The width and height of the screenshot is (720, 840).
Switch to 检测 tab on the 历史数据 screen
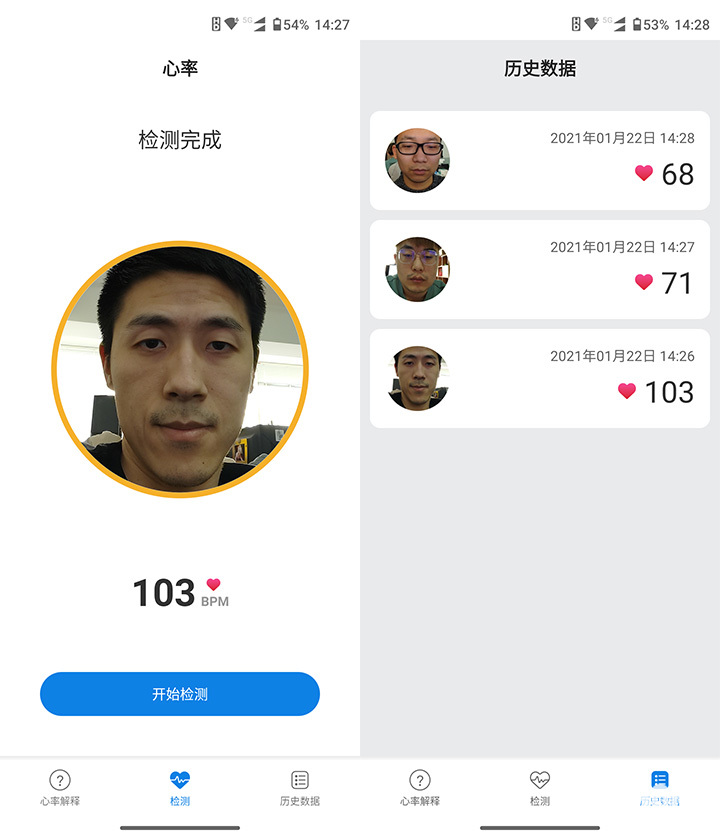pyautogui.click(x=539, y=788)
